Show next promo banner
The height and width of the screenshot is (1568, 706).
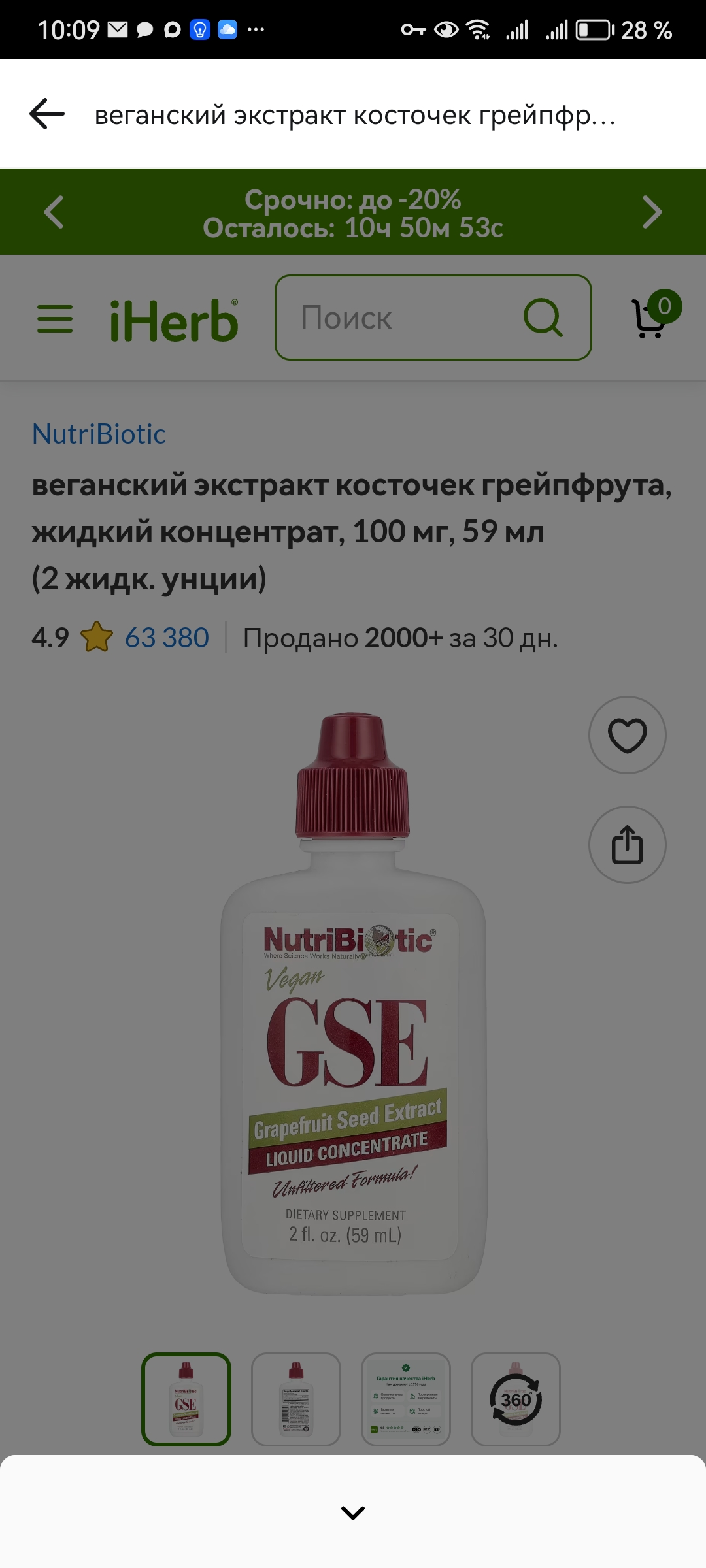pyautogui.click(x=652, y=212)
